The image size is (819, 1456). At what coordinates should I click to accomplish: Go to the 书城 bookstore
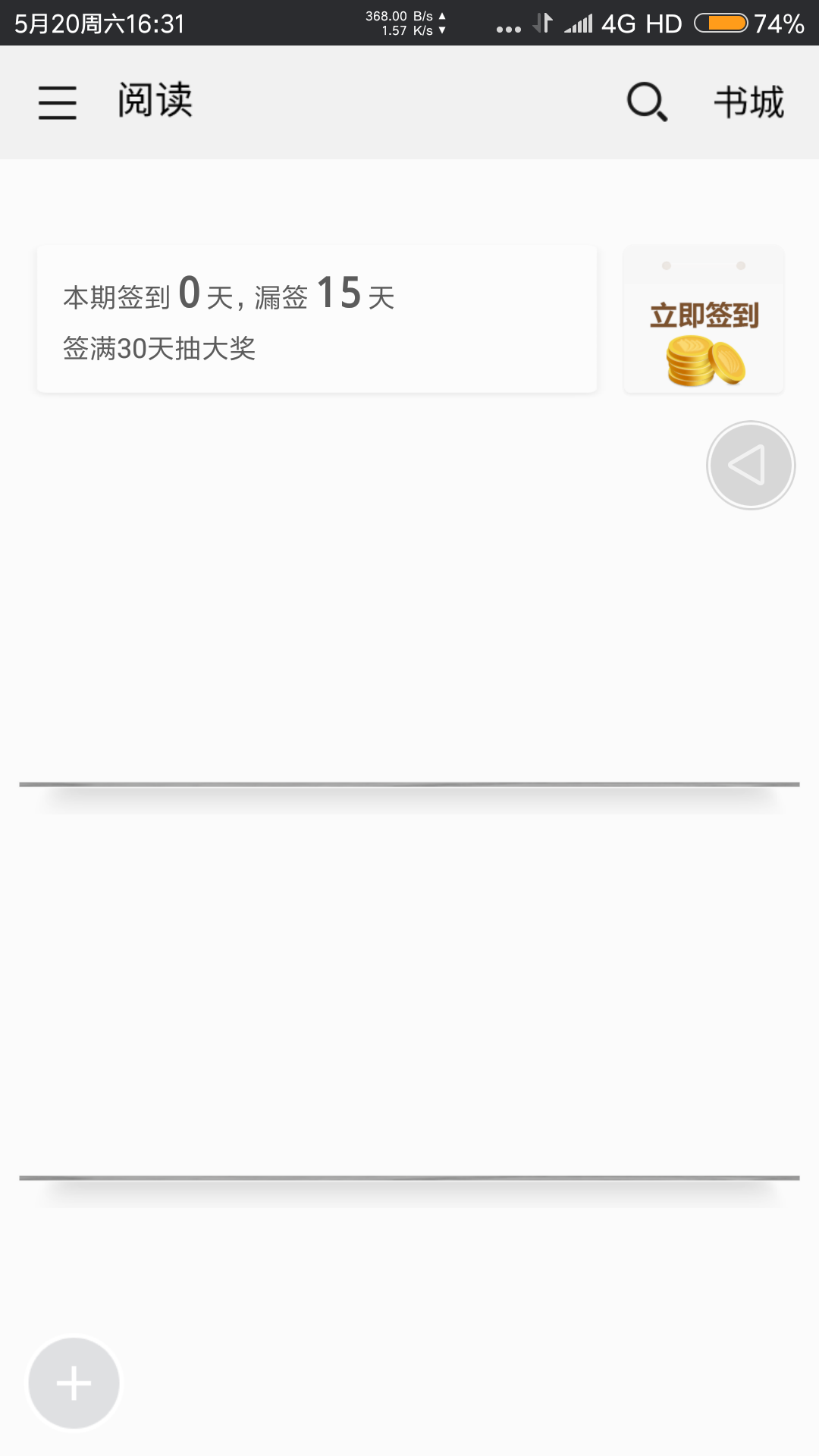tap(748, 102)
